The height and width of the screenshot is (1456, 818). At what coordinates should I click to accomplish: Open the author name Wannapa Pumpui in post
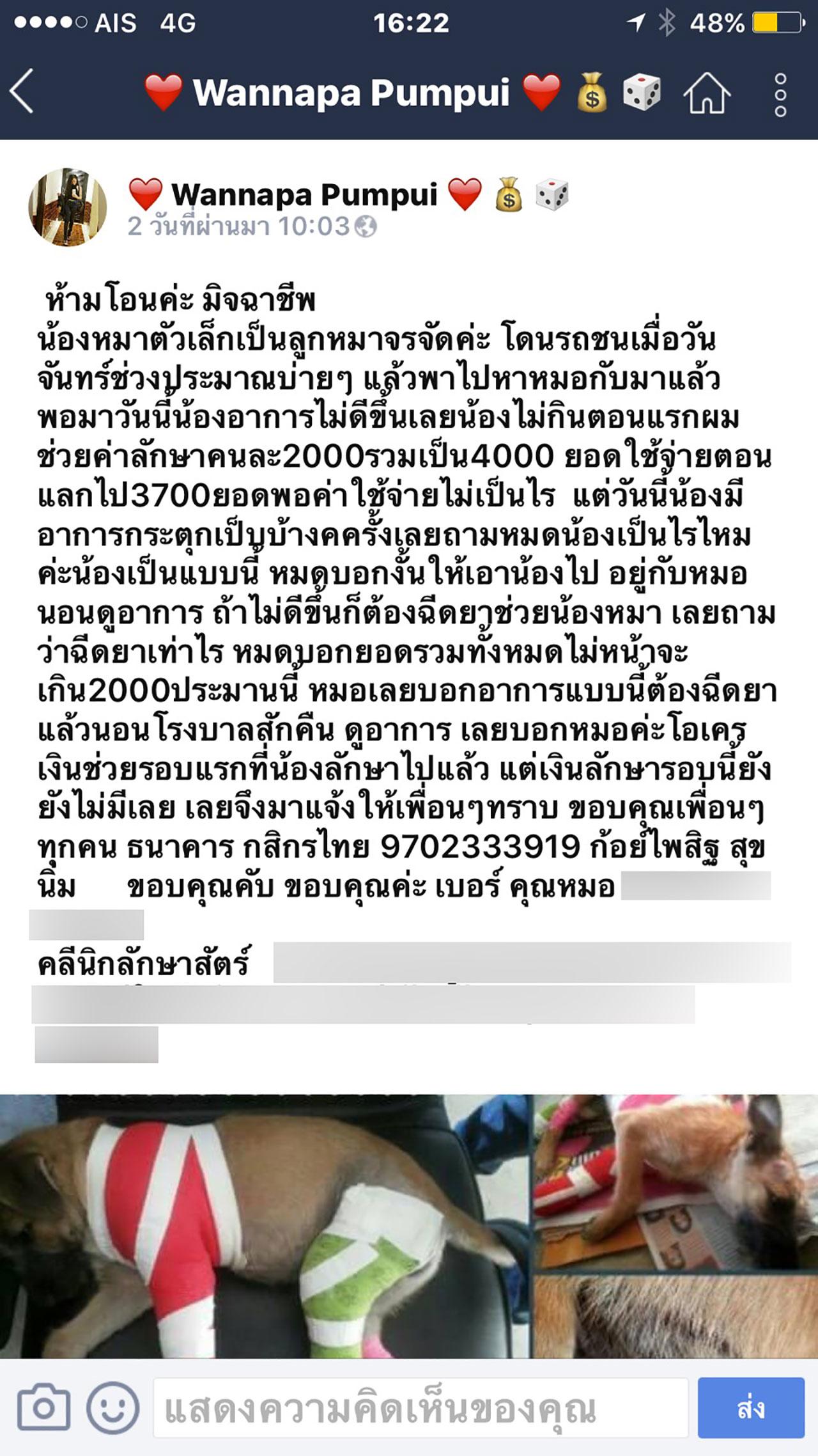point(304,195)
